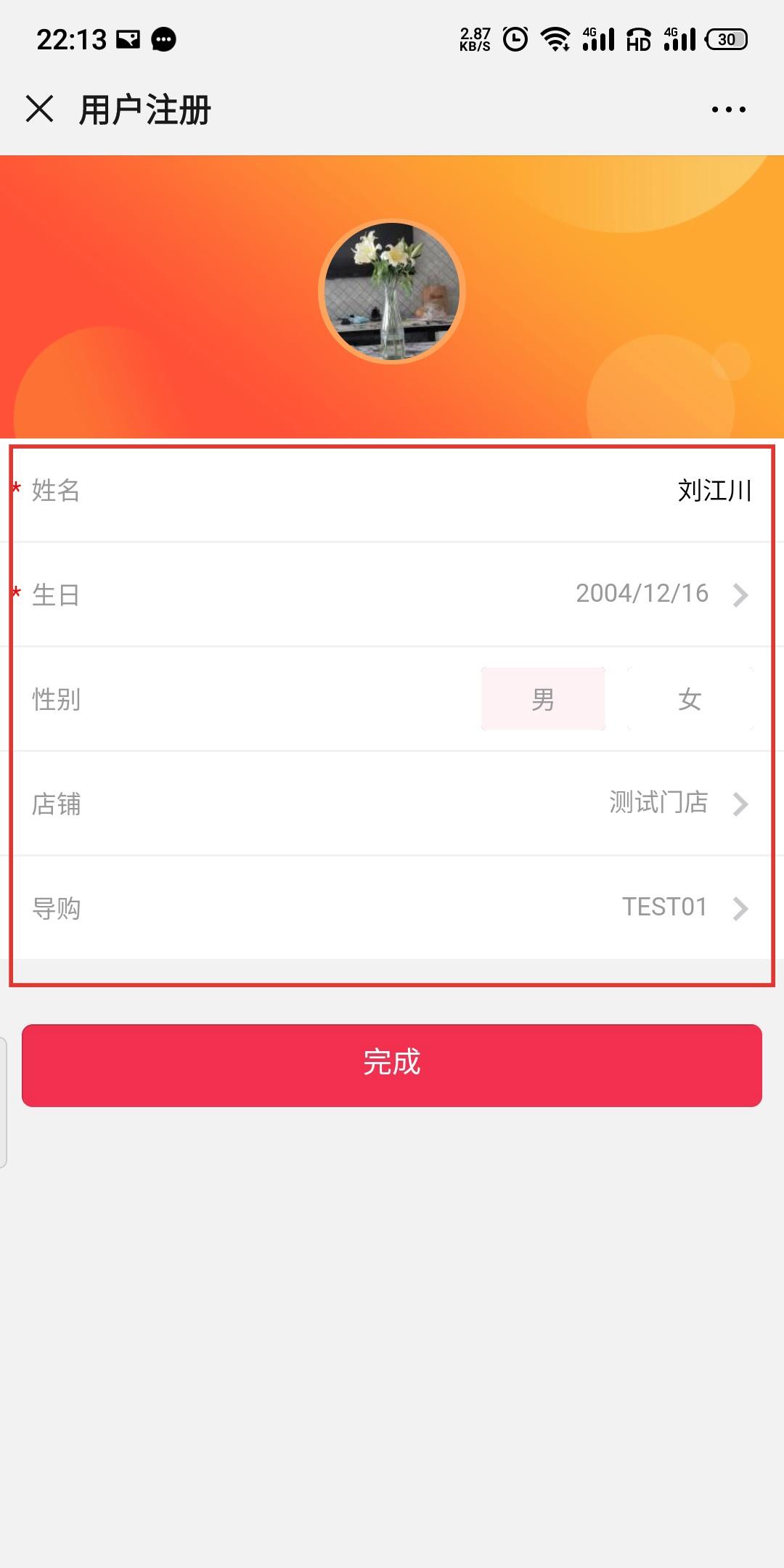Tap the profile avatar photo
This screenshot has width=784, height=1568.
point(392,292)
